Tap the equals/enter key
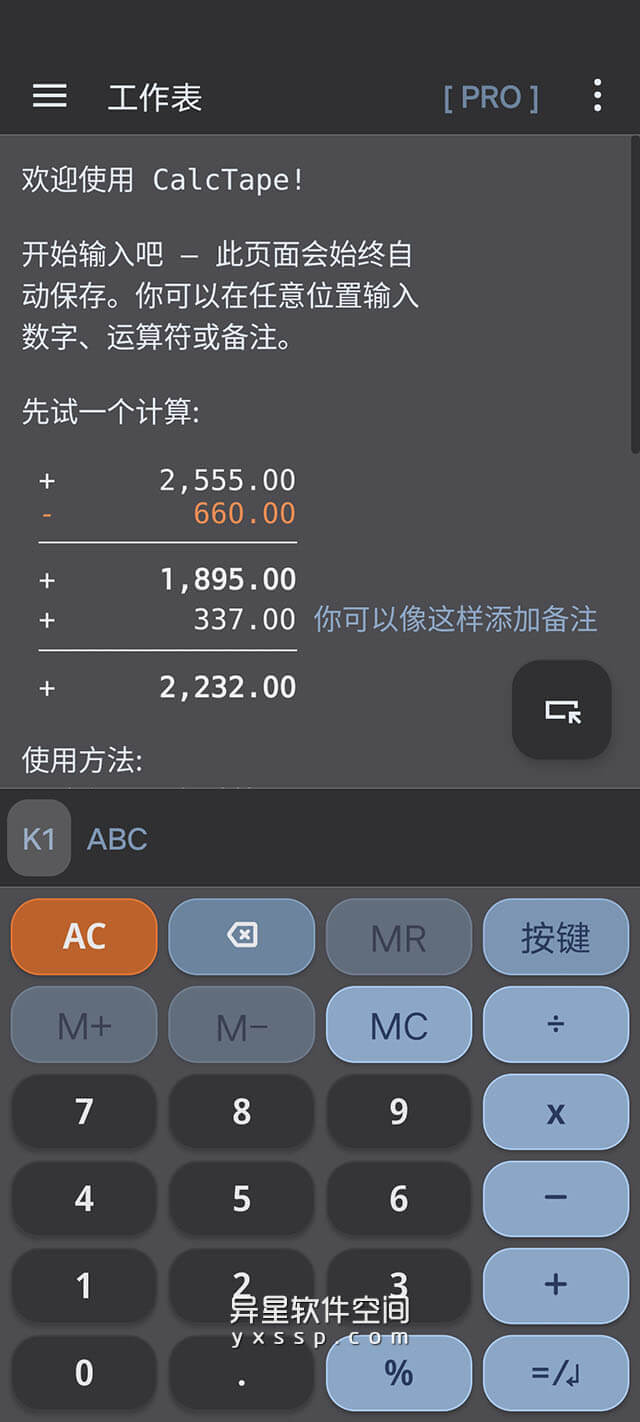The image size is (640, 1422). click(556, 1374)
